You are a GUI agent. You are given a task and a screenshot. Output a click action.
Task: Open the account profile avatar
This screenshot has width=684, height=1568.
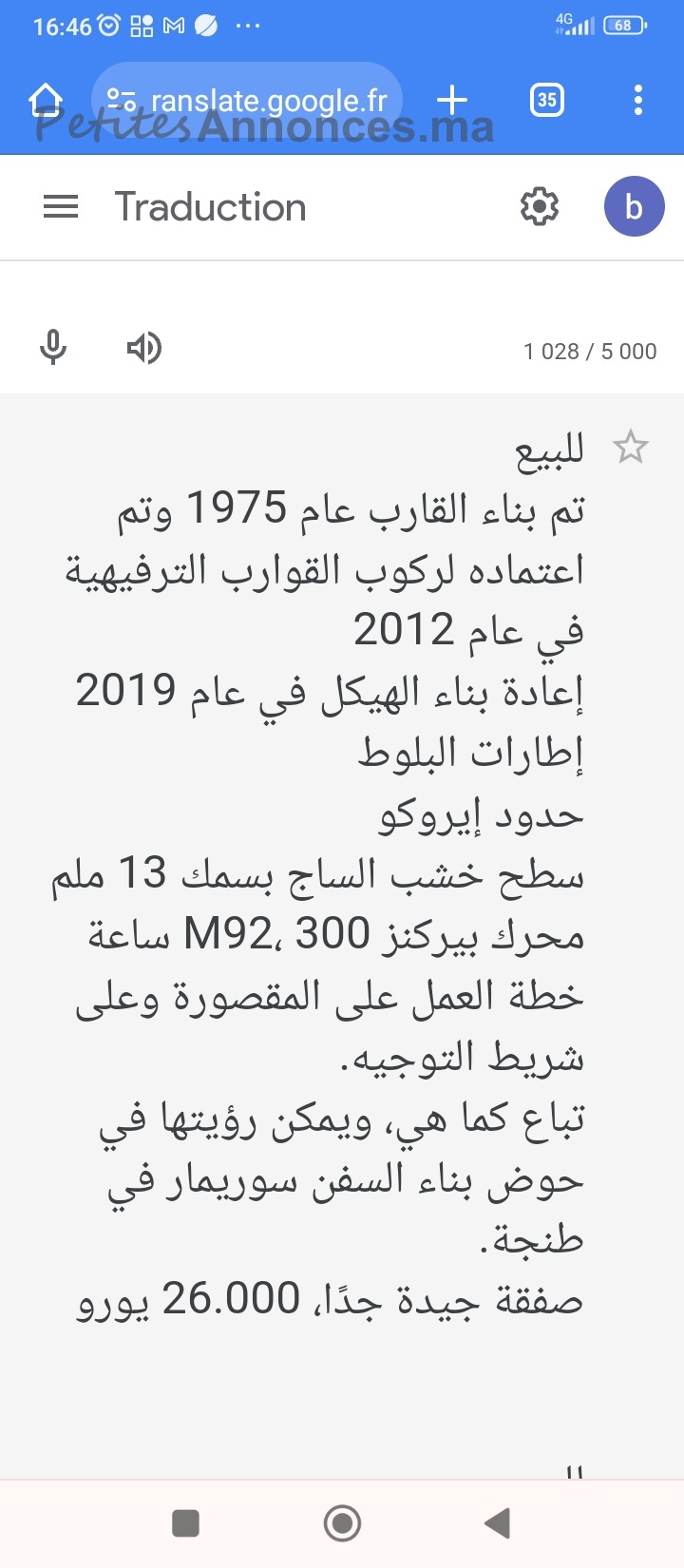(x=634, y=206)
